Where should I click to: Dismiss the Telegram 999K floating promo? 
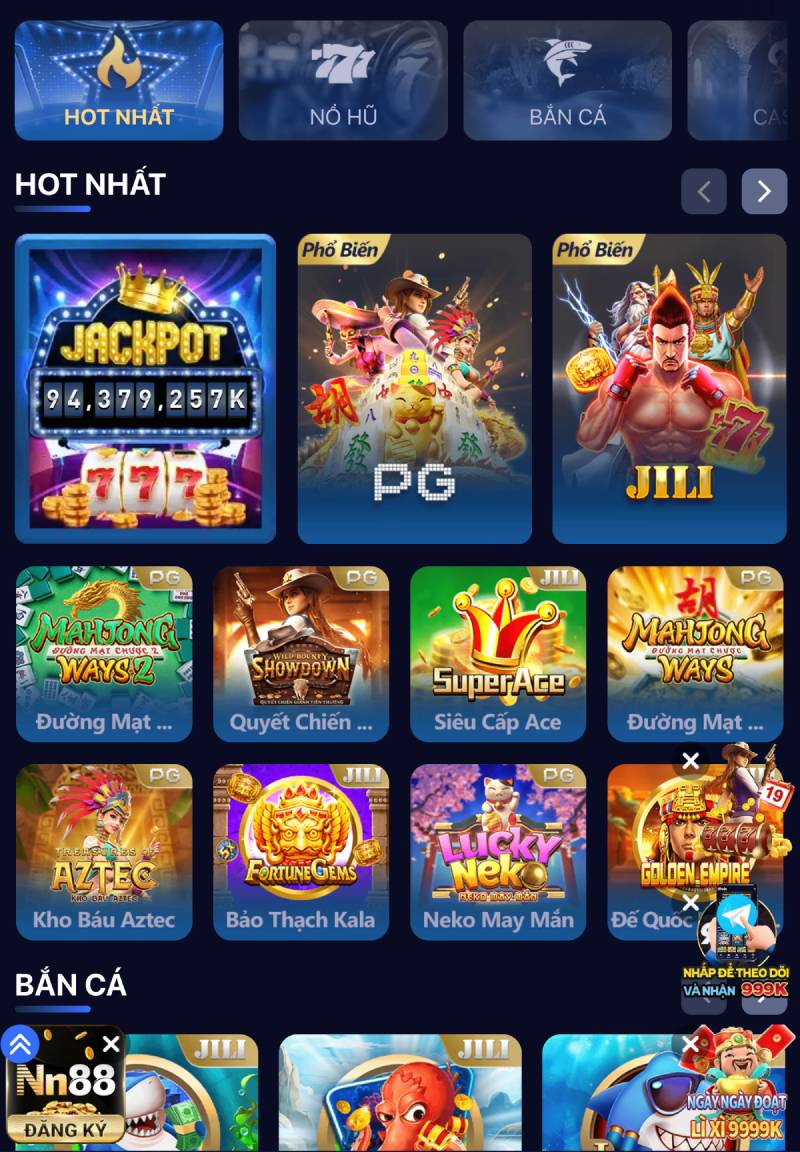click(x=690, y=903)
